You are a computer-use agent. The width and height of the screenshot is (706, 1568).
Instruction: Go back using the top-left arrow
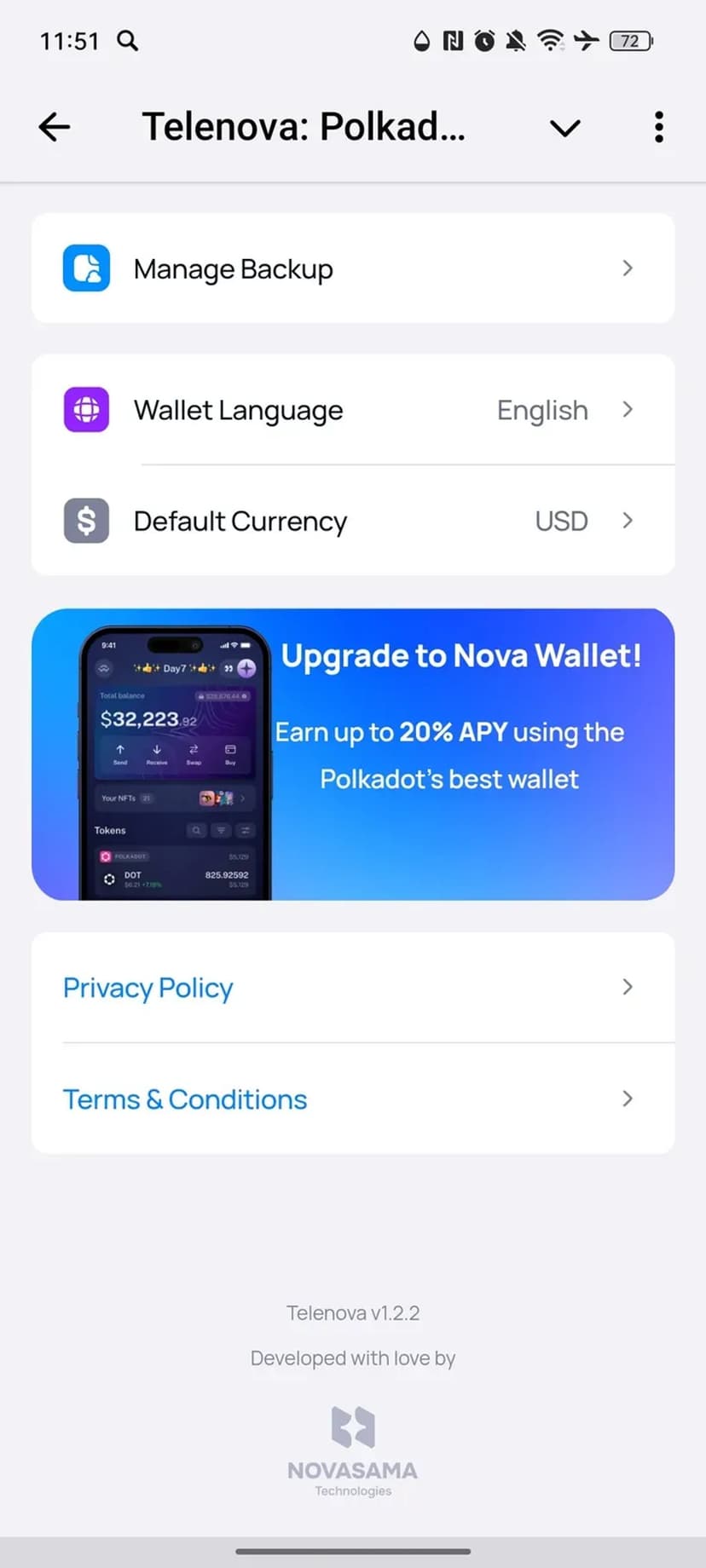(x=54, y=127)
